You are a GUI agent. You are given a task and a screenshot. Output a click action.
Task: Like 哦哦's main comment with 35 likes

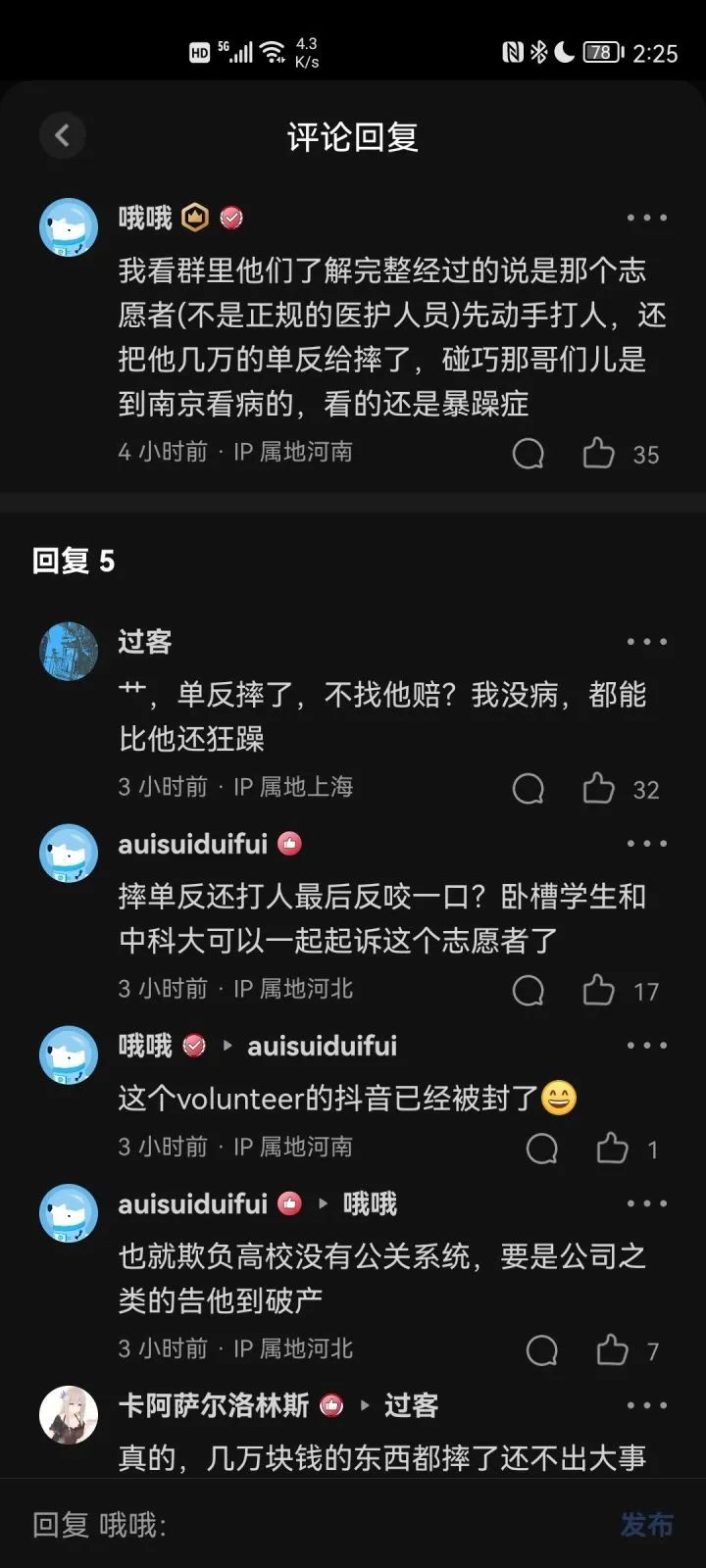[x=598, y=453]
